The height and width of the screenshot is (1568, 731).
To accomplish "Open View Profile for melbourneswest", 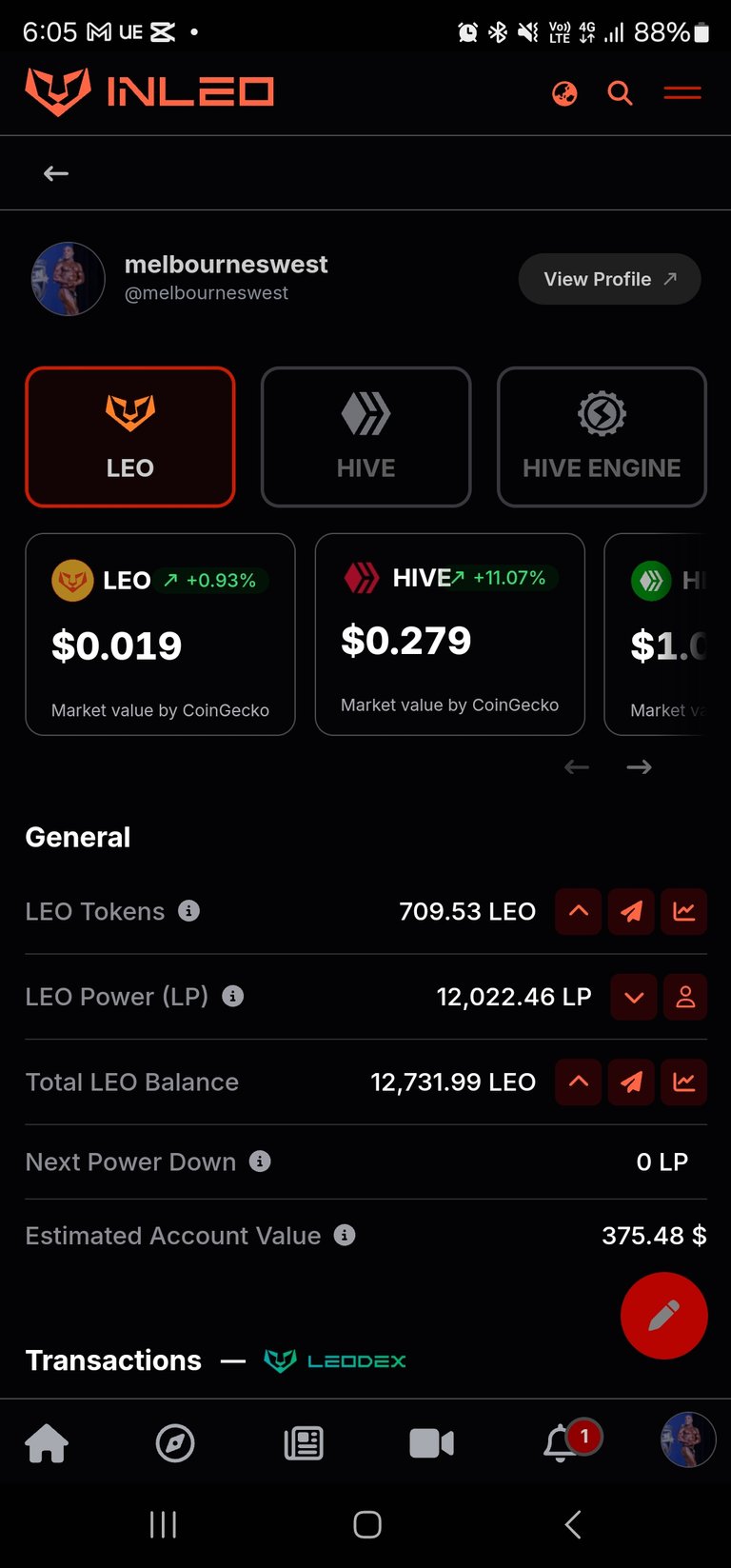I will tap(609, 279).
